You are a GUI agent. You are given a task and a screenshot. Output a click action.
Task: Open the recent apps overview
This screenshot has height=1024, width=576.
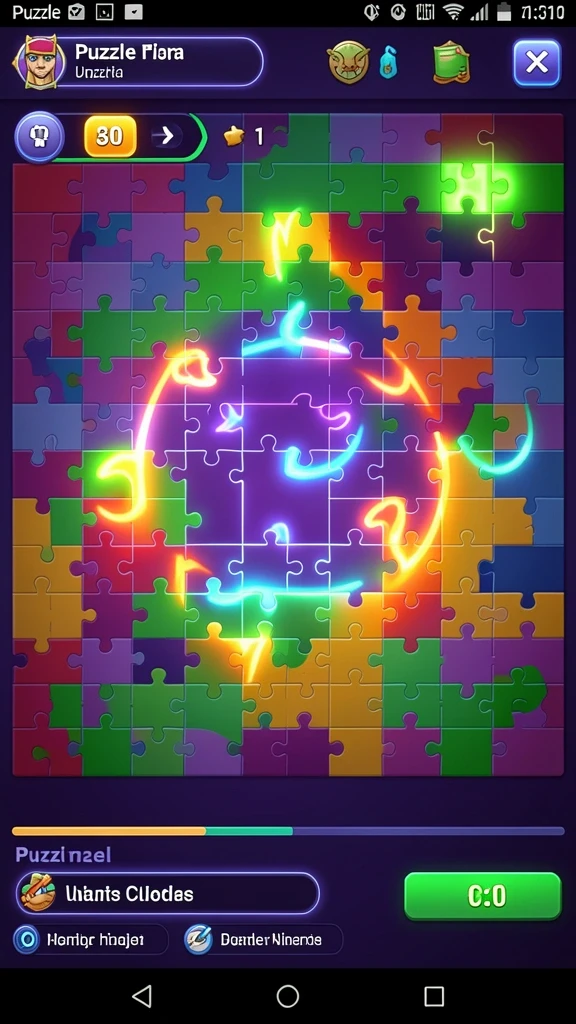click(434, 996)
